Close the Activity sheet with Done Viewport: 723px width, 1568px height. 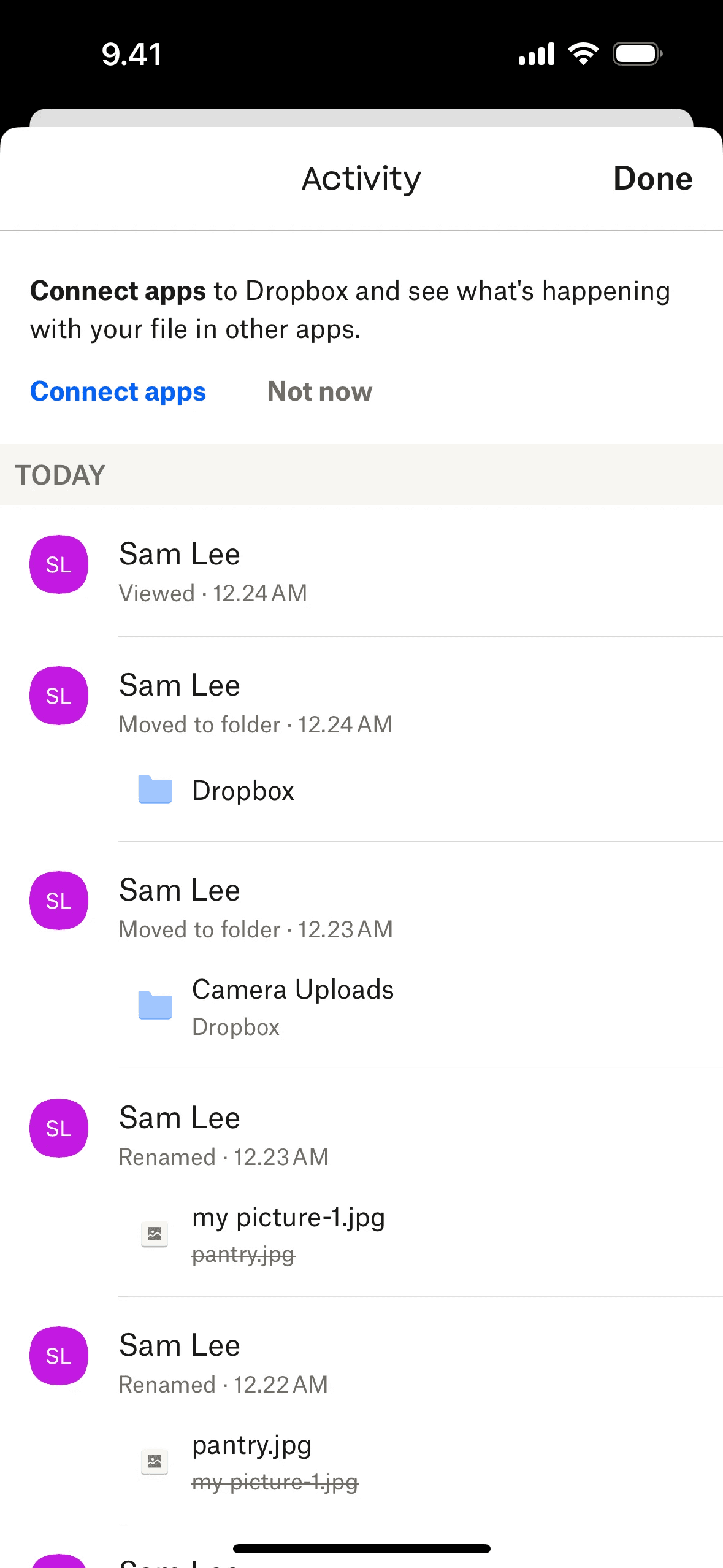pyautogui.click(x=652, y=179)
